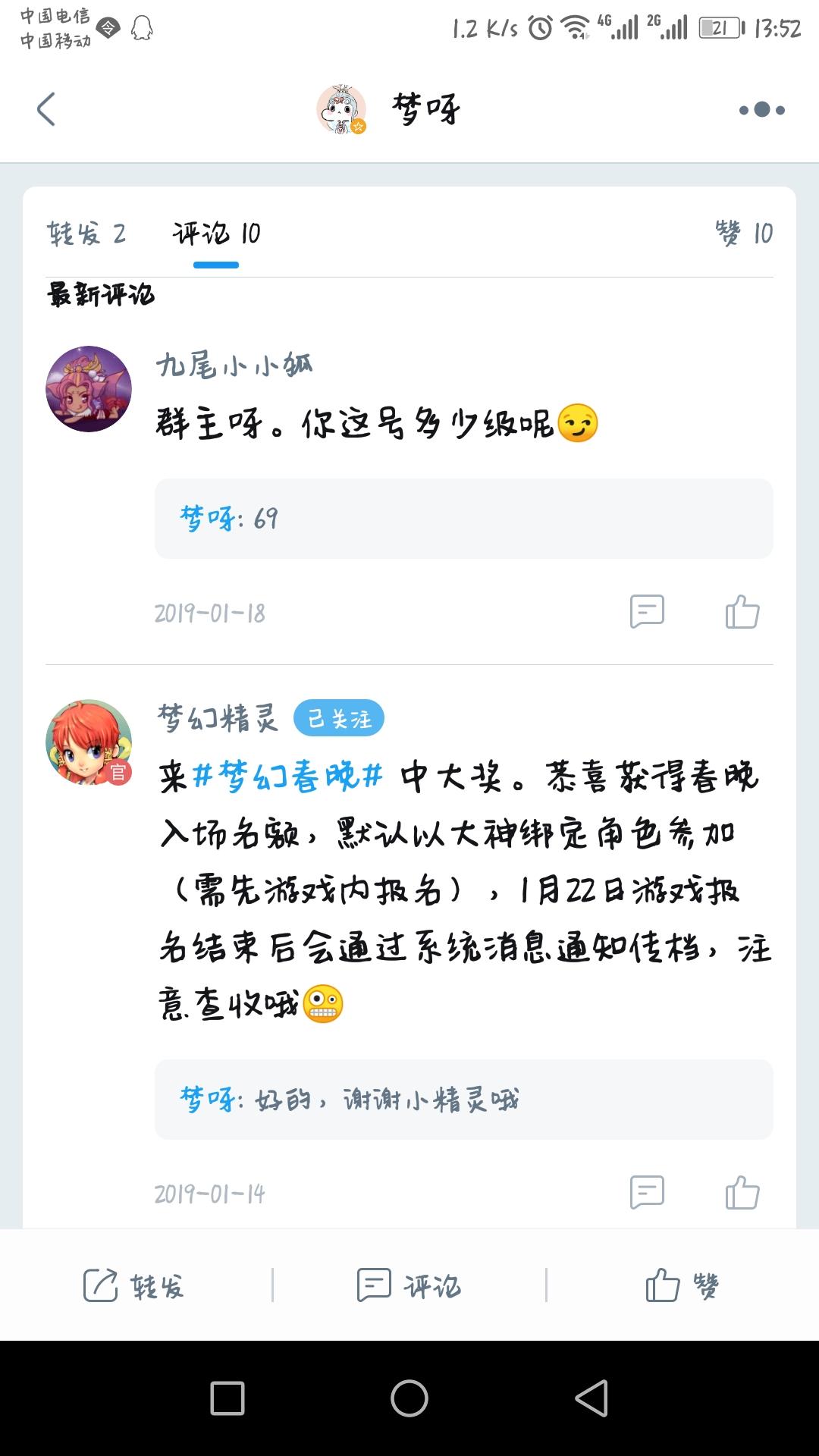This screenshot has height=1456, width=819.
Task: Open 梦幻精灵's profile avatar
Action: click(x=89, y=742)
